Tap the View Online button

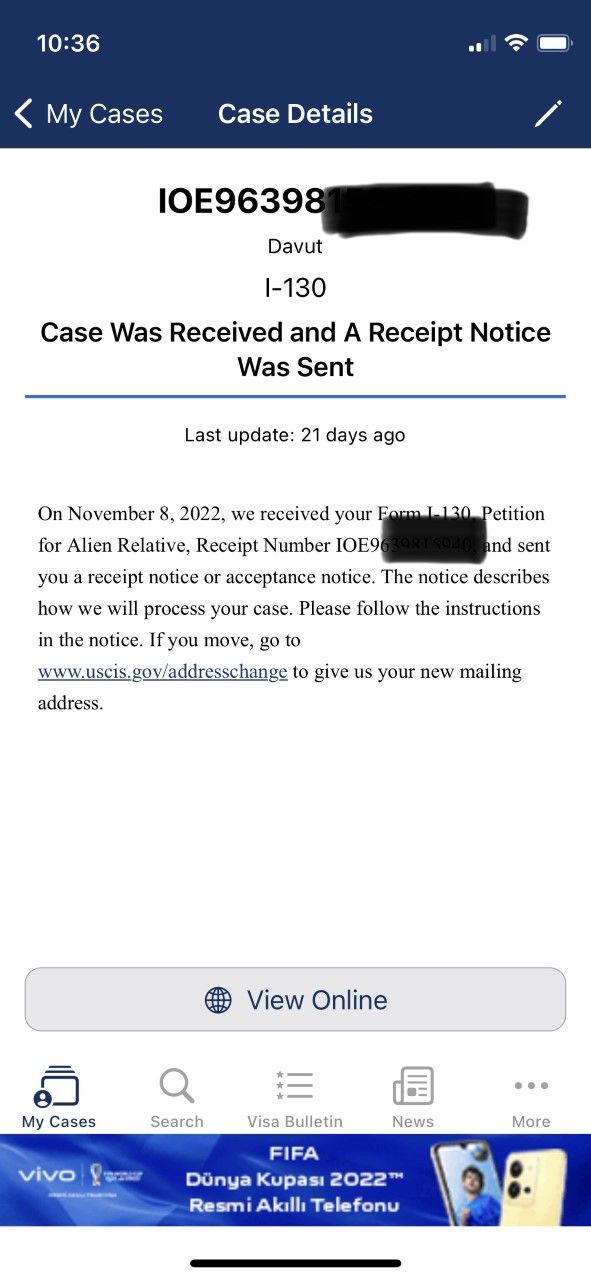[295, 999]
